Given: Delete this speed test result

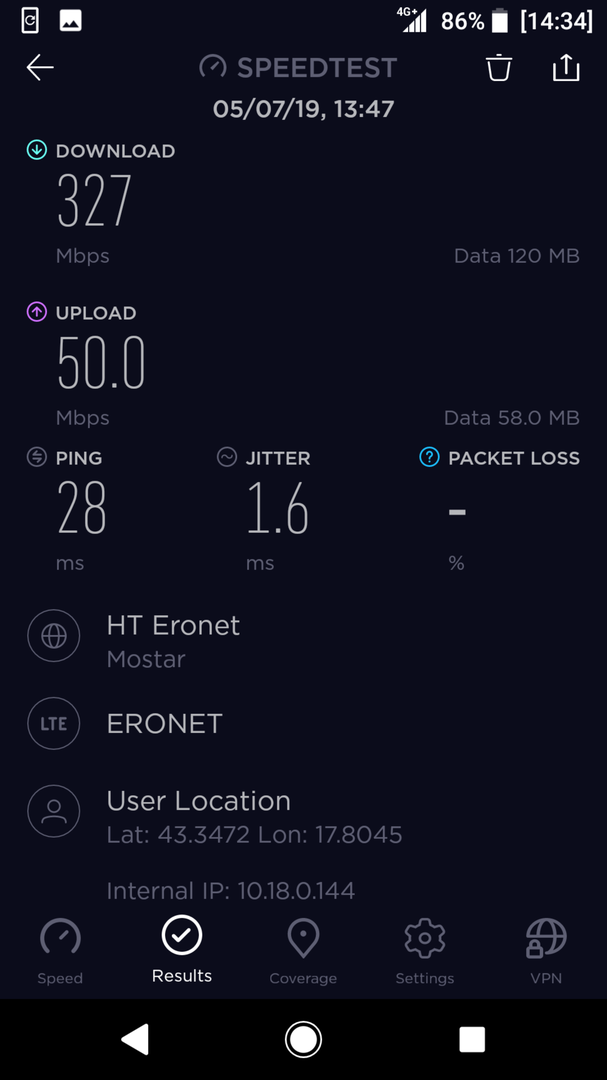Looking at the screenshot, I should (498, 68).
